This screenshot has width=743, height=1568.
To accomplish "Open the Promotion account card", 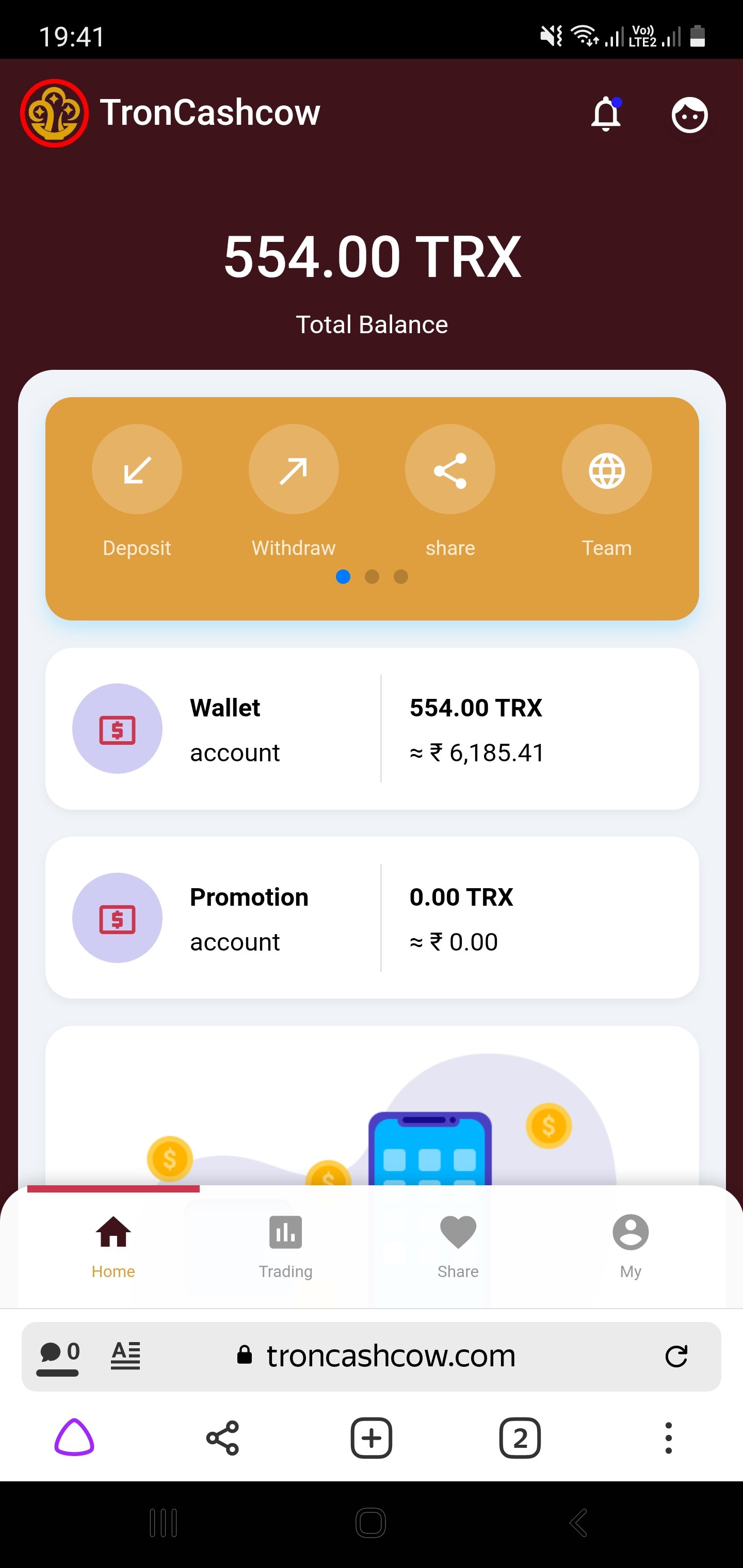I will point(372,917).
